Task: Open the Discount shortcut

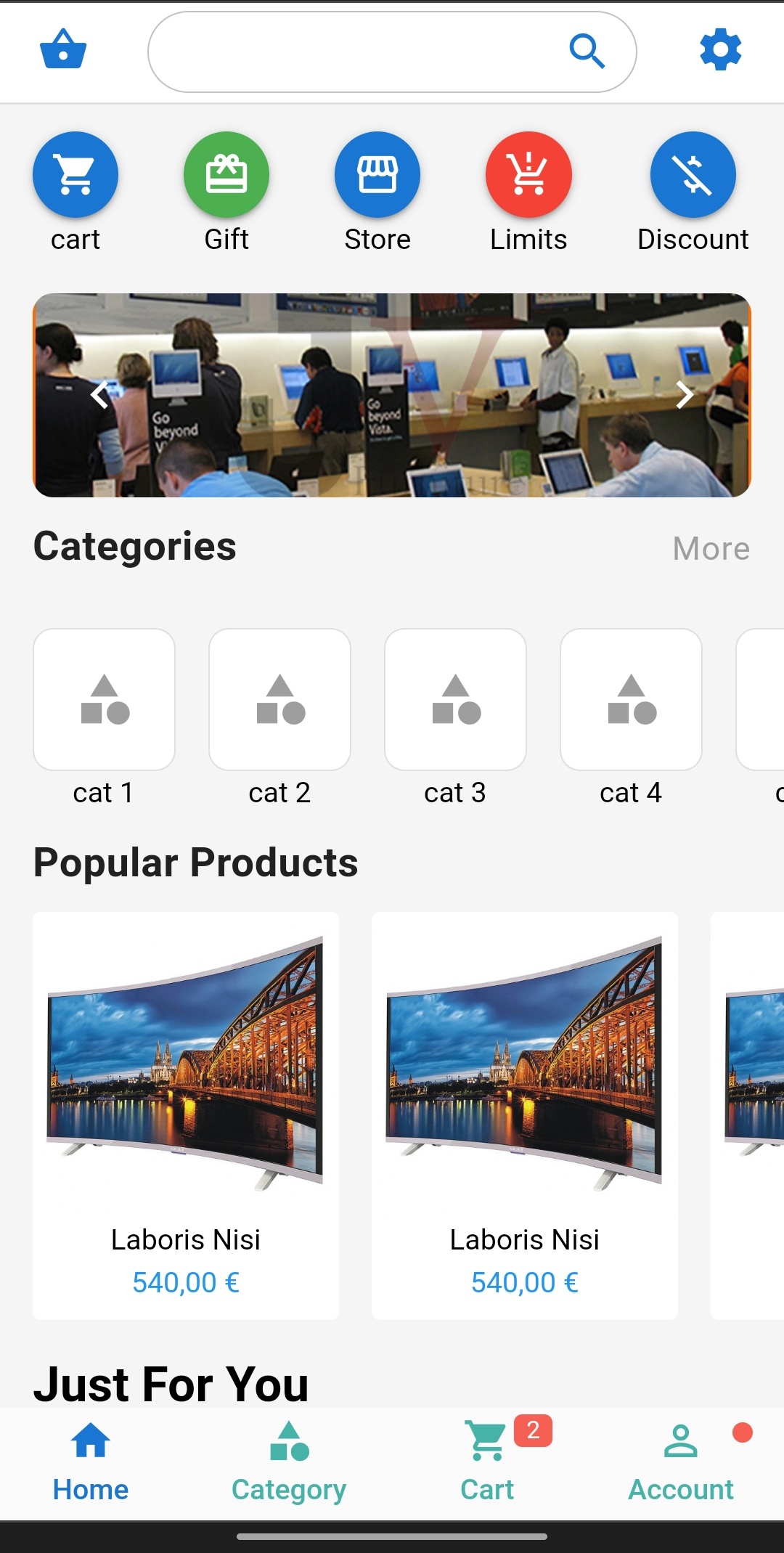Action: (x=693, y=175)
